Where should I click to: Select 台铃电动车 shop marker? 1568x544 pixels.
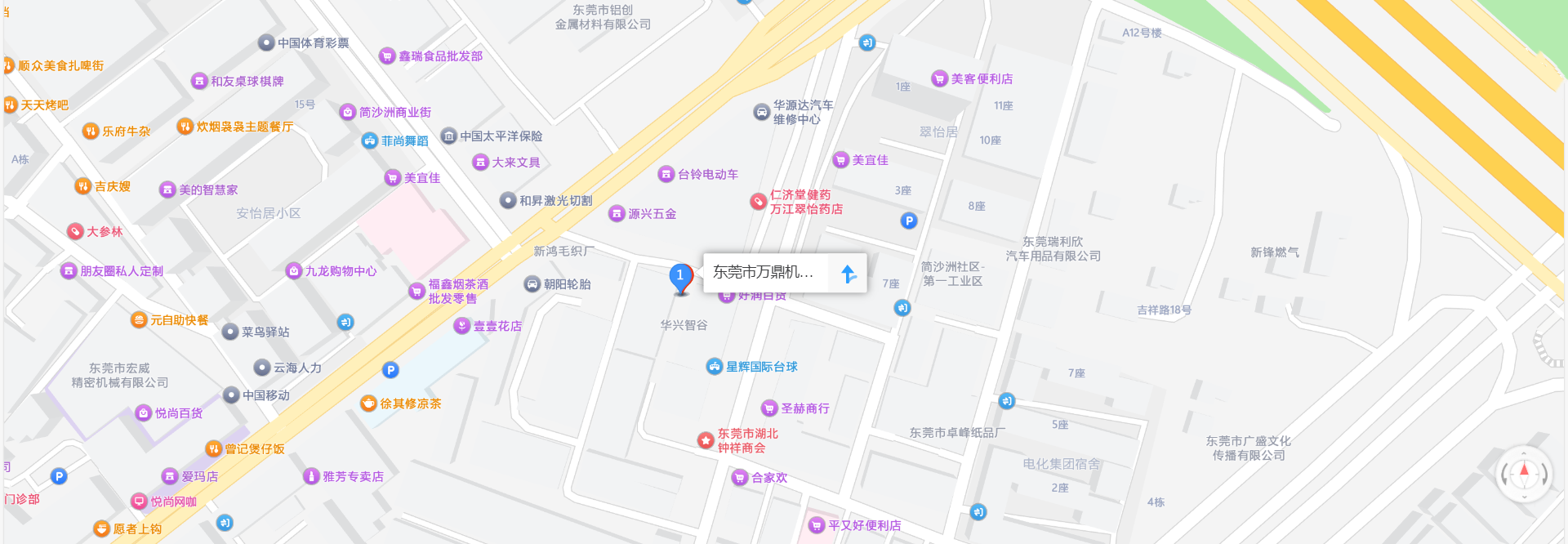click(x=666, y=174)
